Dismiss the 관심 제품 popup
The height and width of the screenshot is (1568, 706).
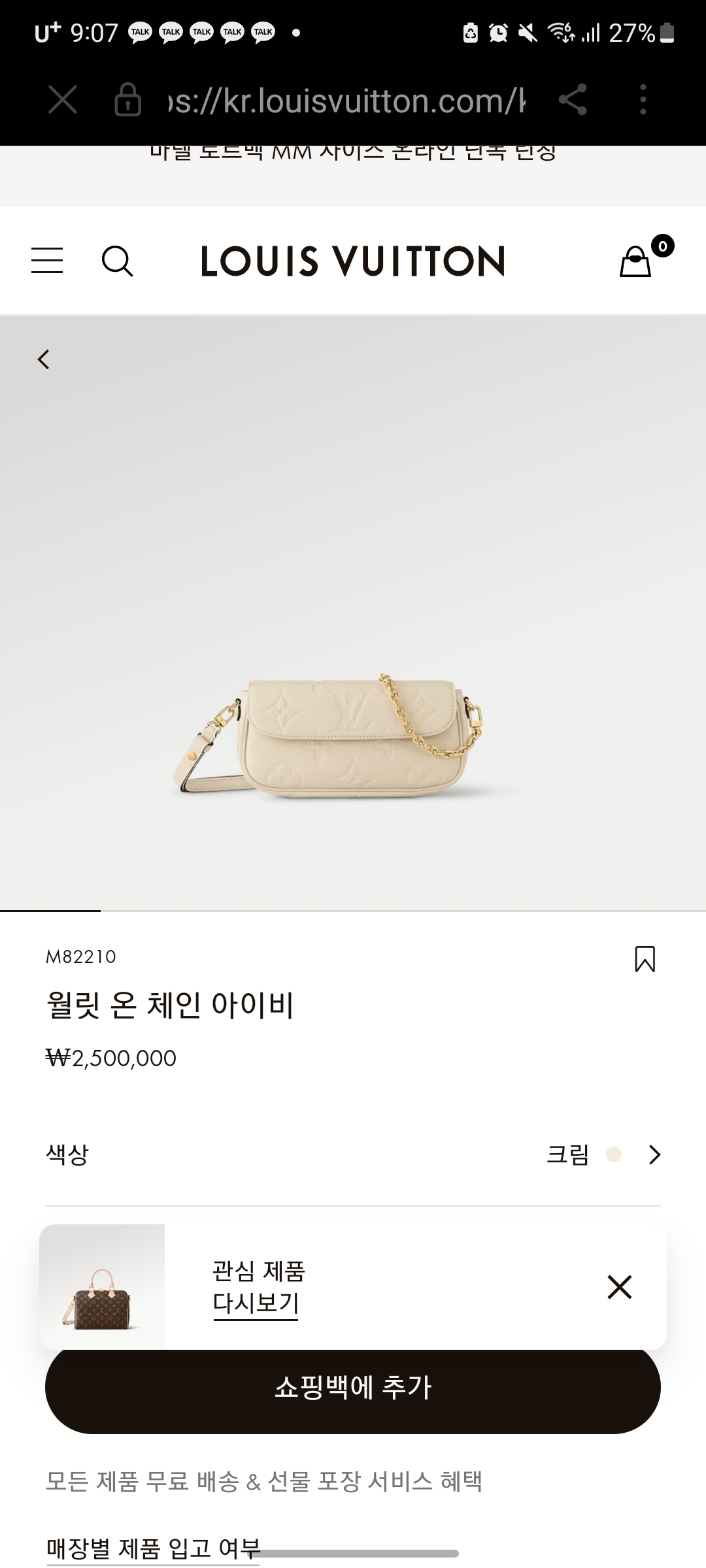coord(619,1287)
